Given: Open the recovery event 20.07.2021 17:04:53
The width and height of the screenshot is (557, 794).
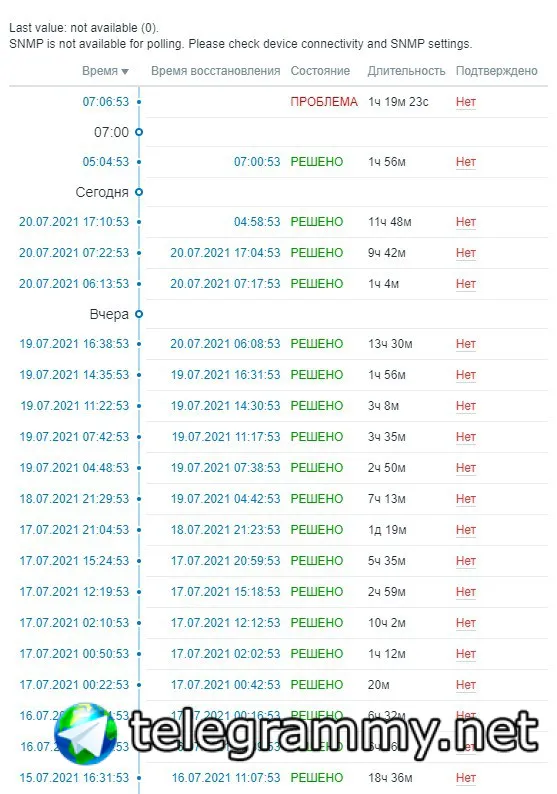Looking at the screenshot, I should pos(225,253).
